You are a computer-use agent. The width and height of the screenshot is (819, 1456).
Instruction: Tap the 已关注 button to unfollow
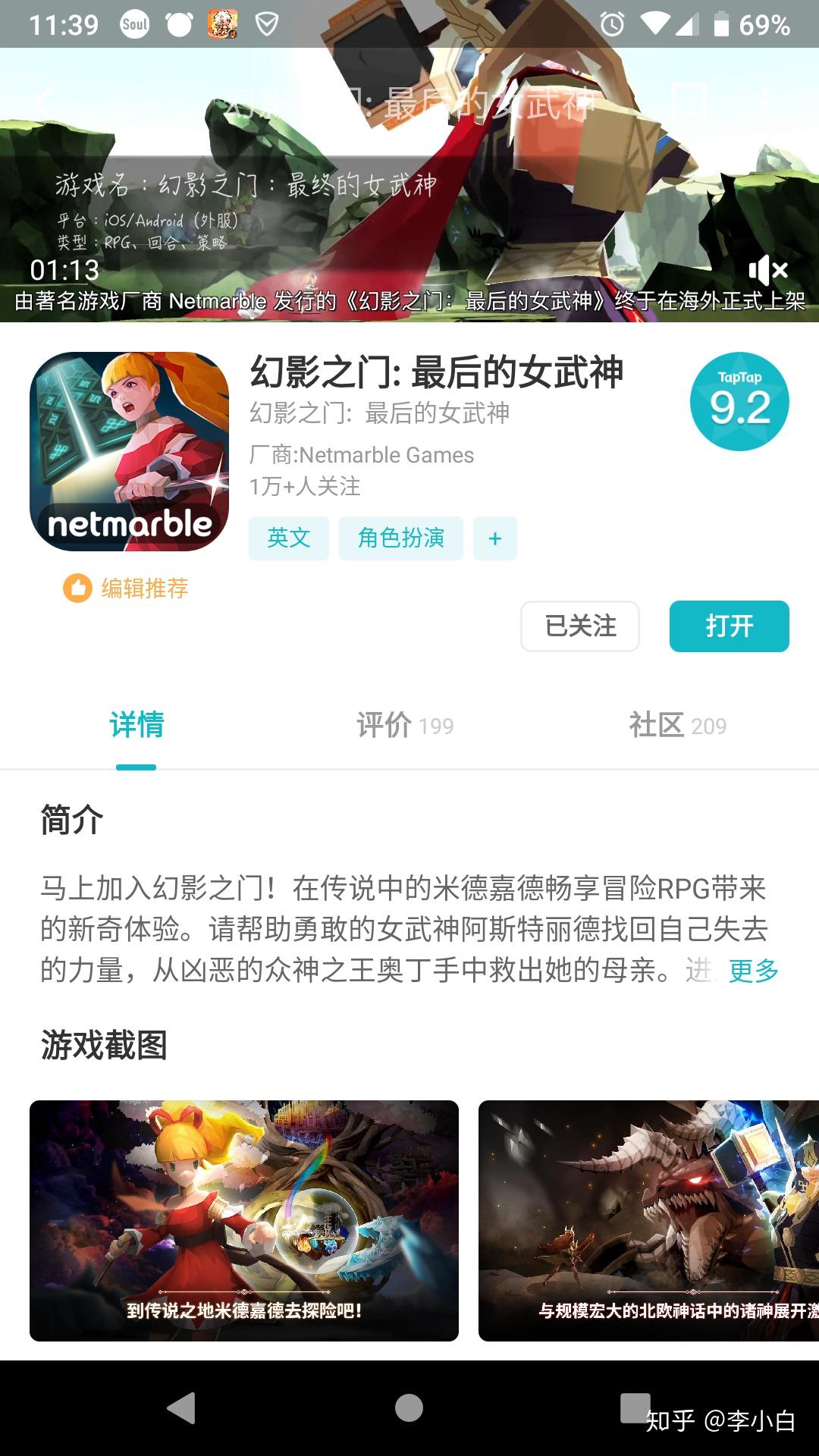[x=580, y=626]
